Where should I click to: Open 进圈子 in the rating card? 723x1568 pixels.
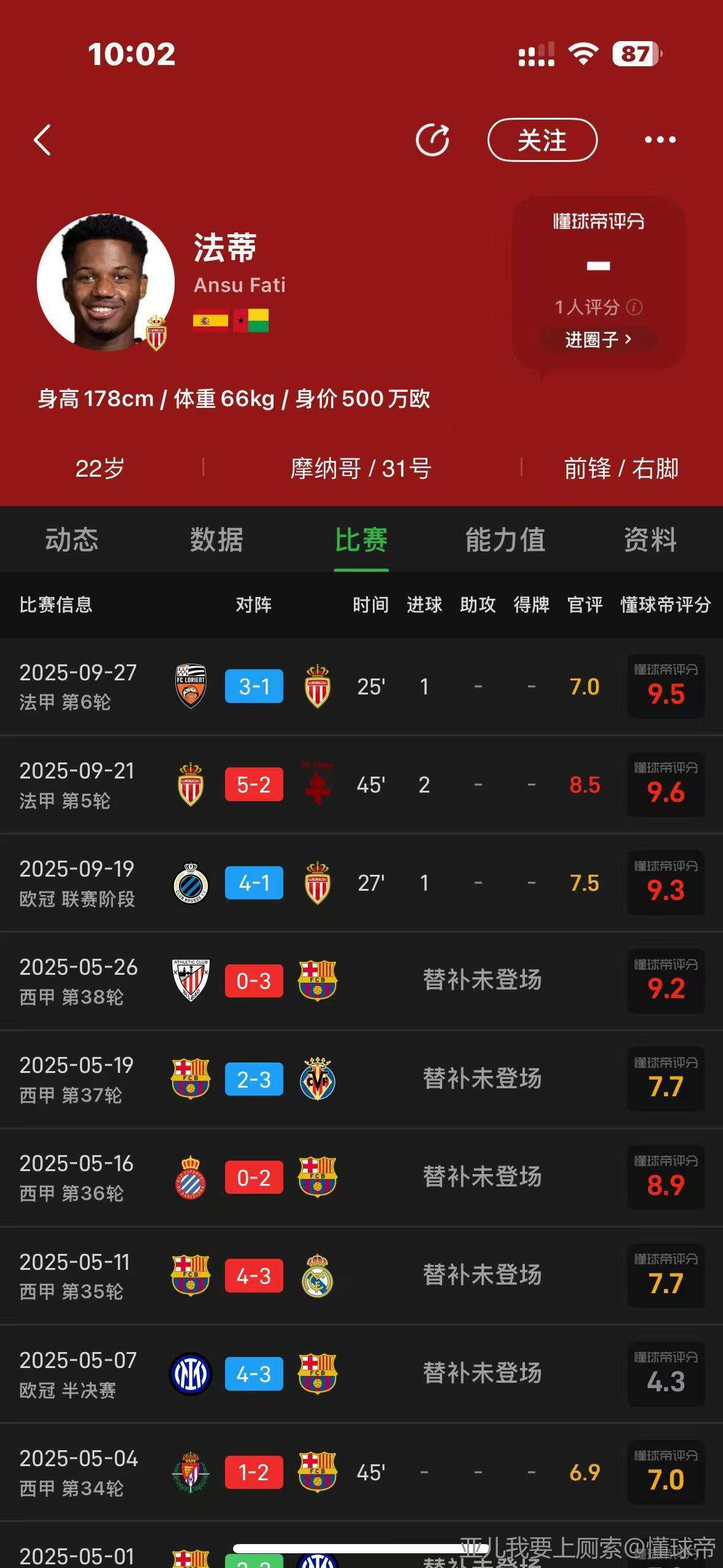[x=598, y=339]
